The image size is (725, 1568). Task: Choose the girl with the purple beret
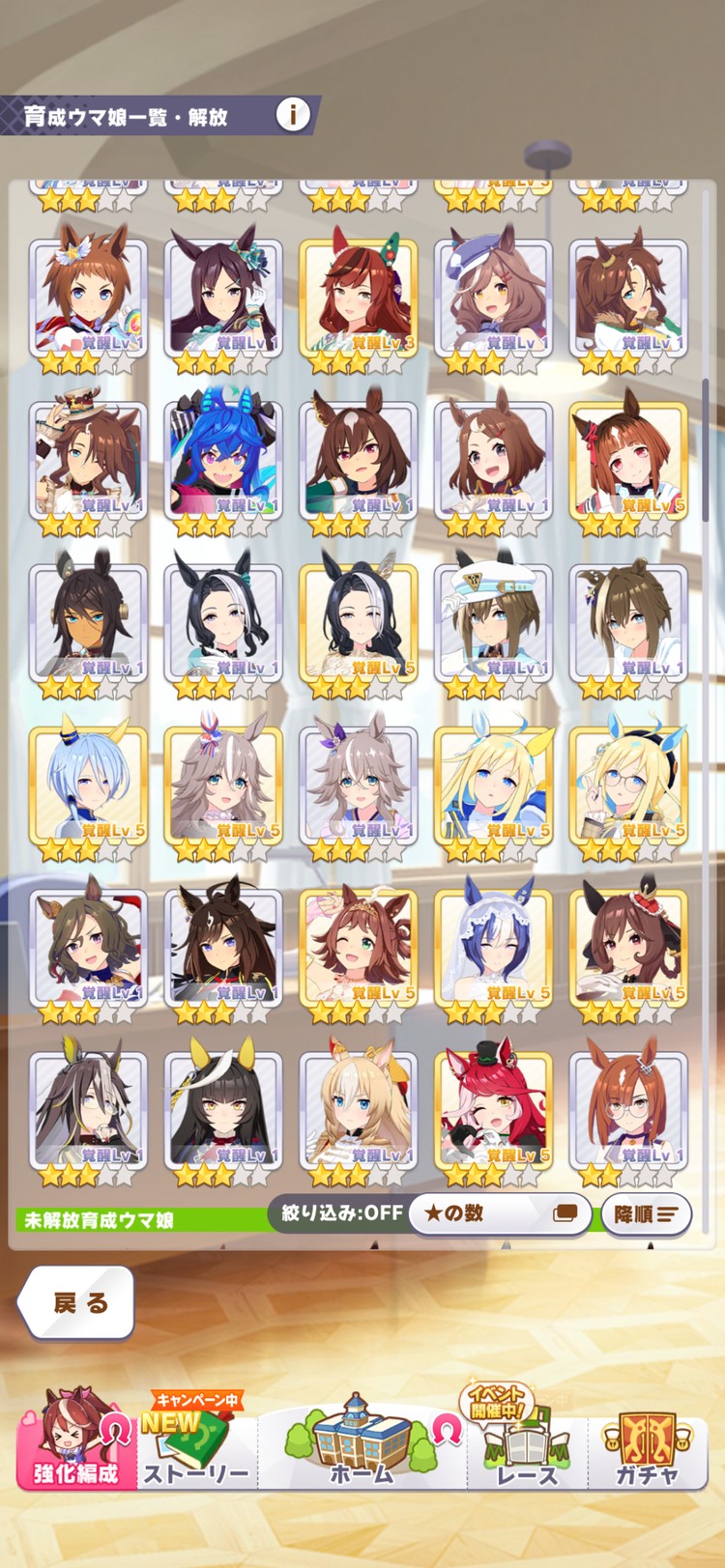(x=494, y=296)
